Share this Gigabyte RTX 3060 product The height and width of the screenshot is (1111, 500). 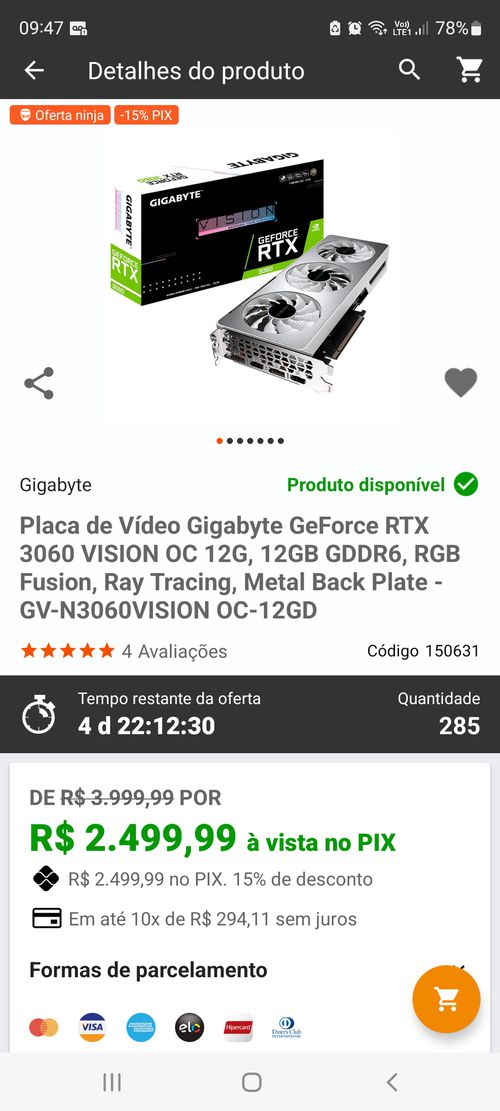point(39,383)
